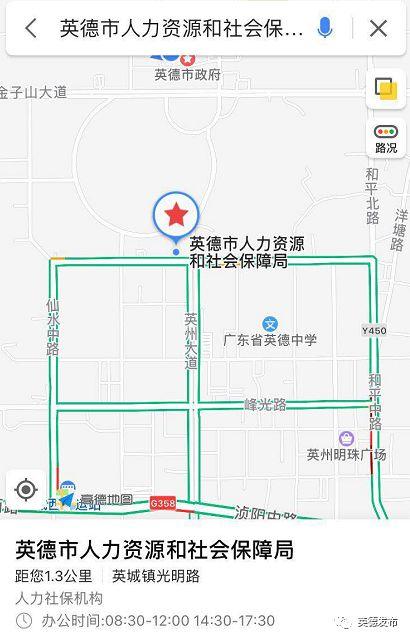
Task: Tap the search field showing 英德市人力资源和社会保…
Action: click(181, 29)
